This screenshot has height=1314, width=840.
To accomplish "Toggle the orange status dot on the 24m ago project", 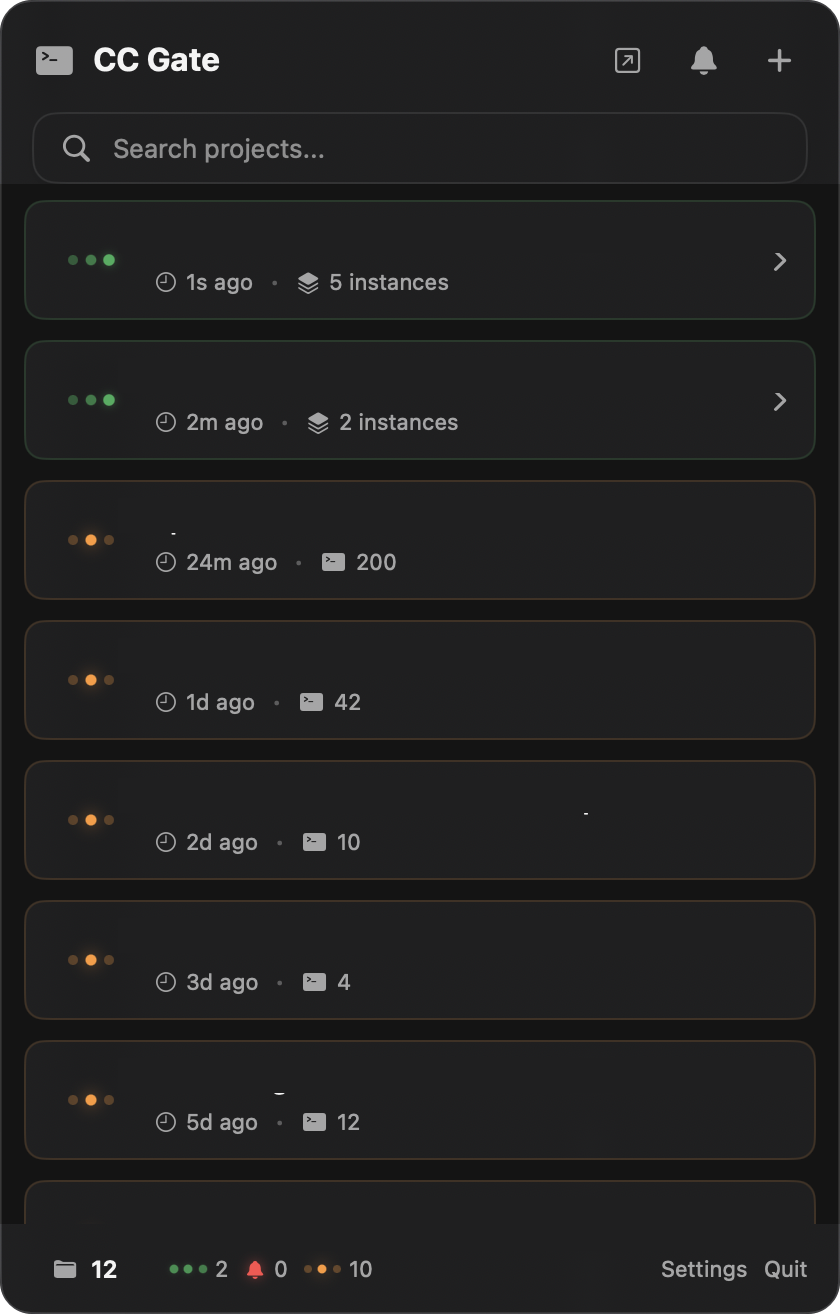I will [x=91, y=540].
